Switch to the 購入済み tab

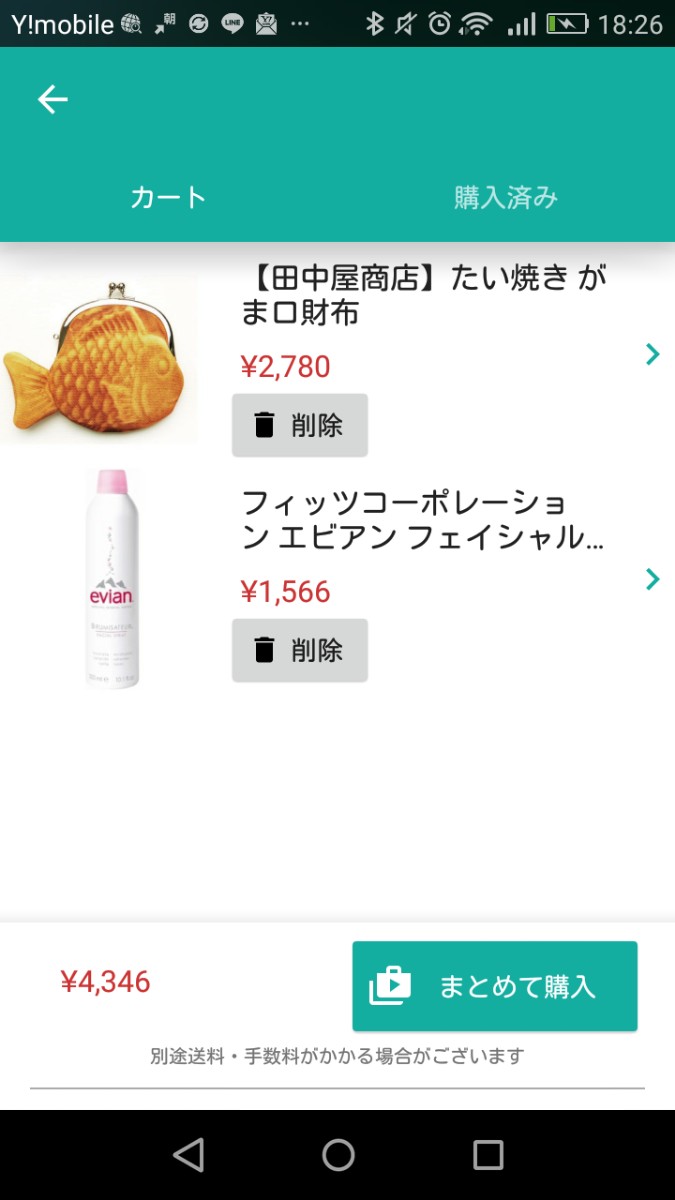coord(505,197)
